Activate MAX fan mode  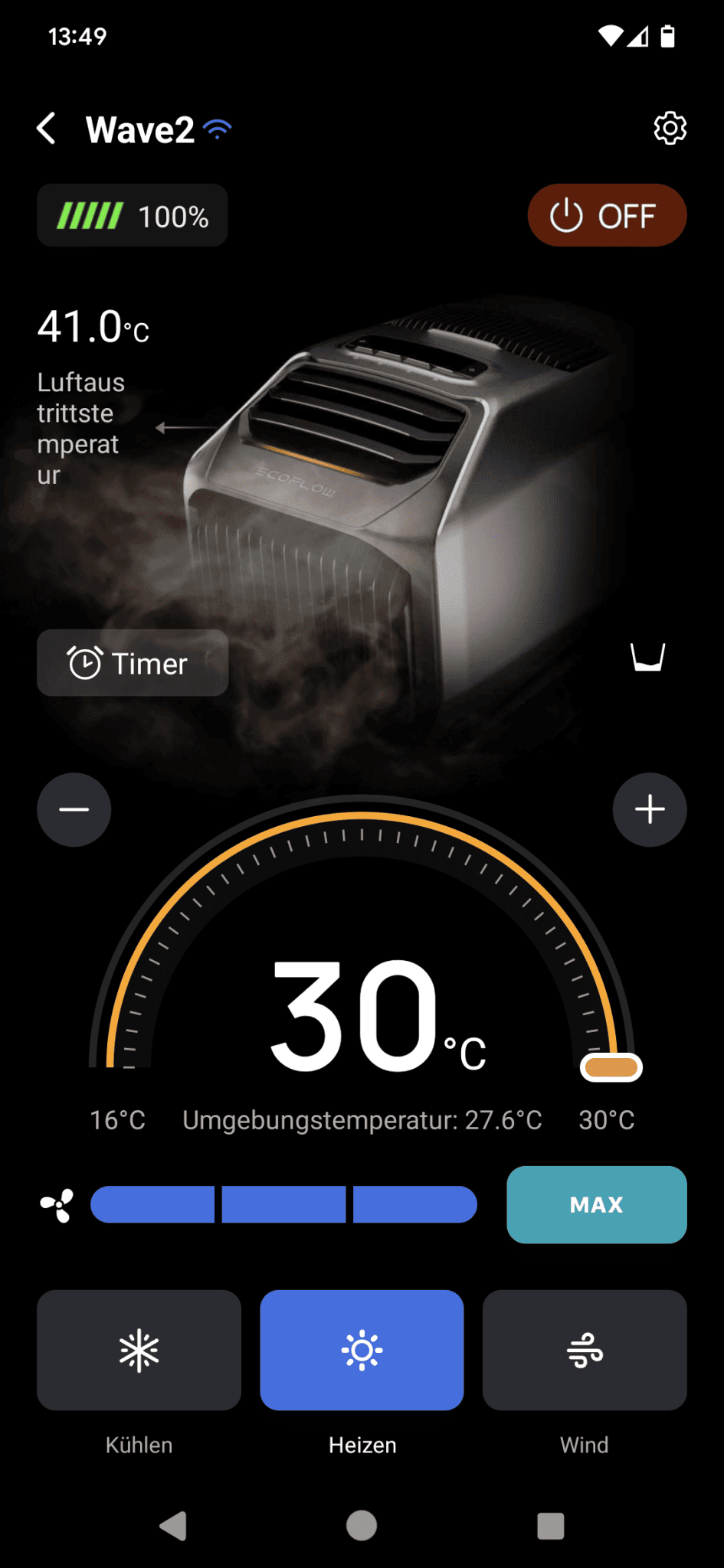click(596, 1204)
